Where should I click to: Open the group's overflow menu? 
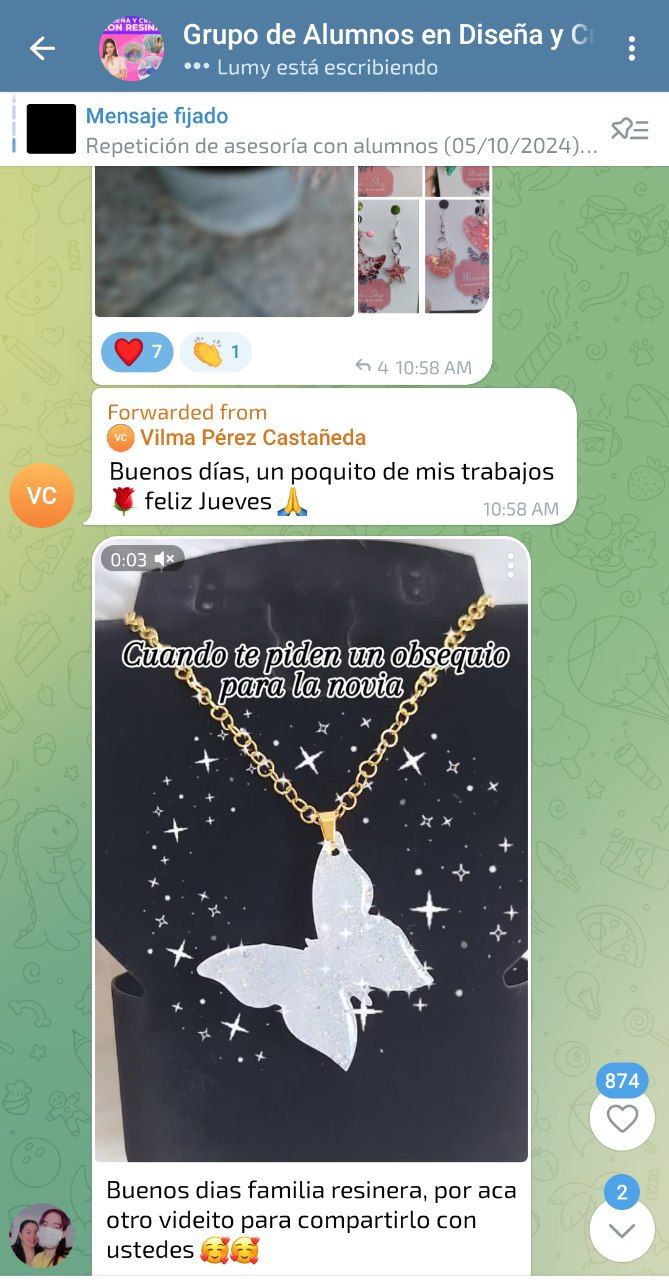[x=631, y=48]
